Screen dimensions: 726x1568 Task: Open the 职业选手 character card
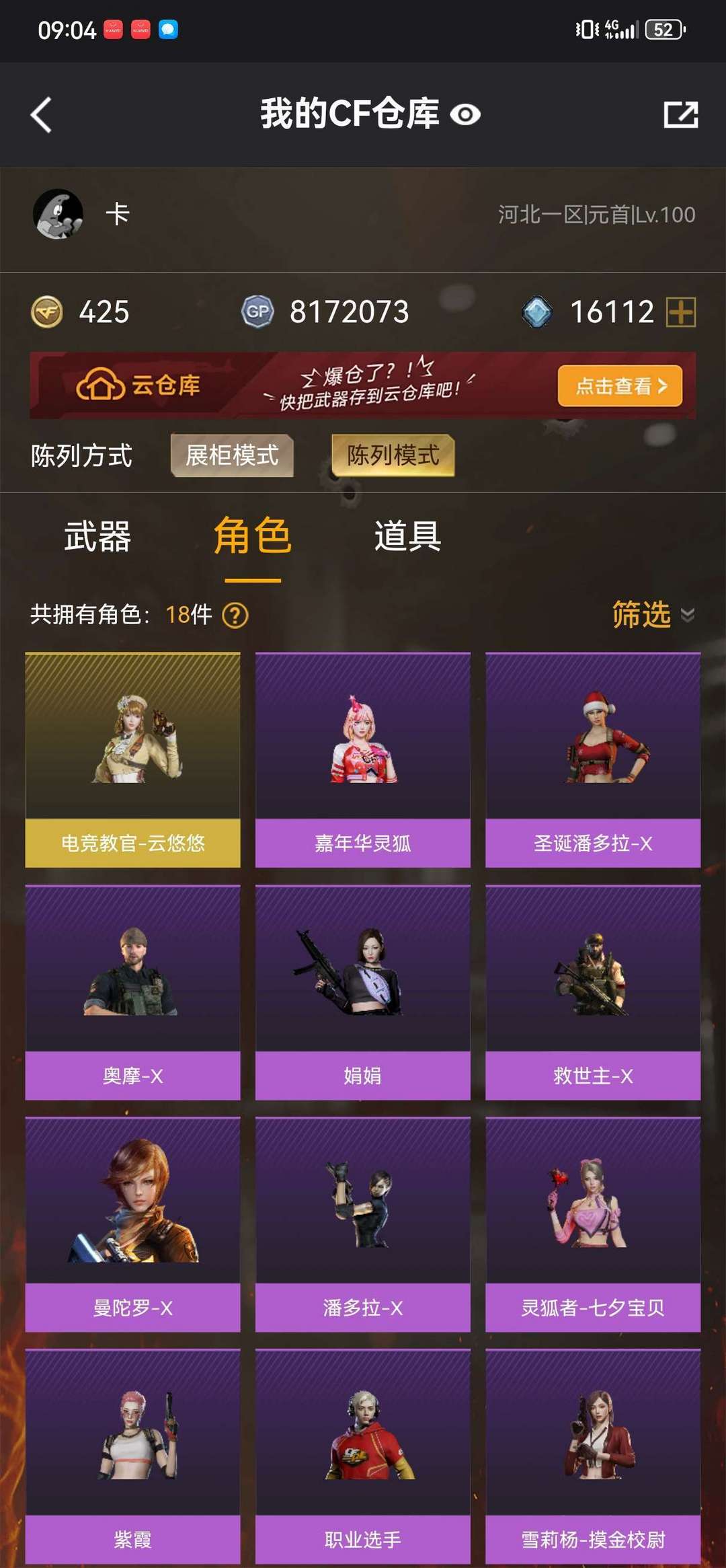[363, 1457]
